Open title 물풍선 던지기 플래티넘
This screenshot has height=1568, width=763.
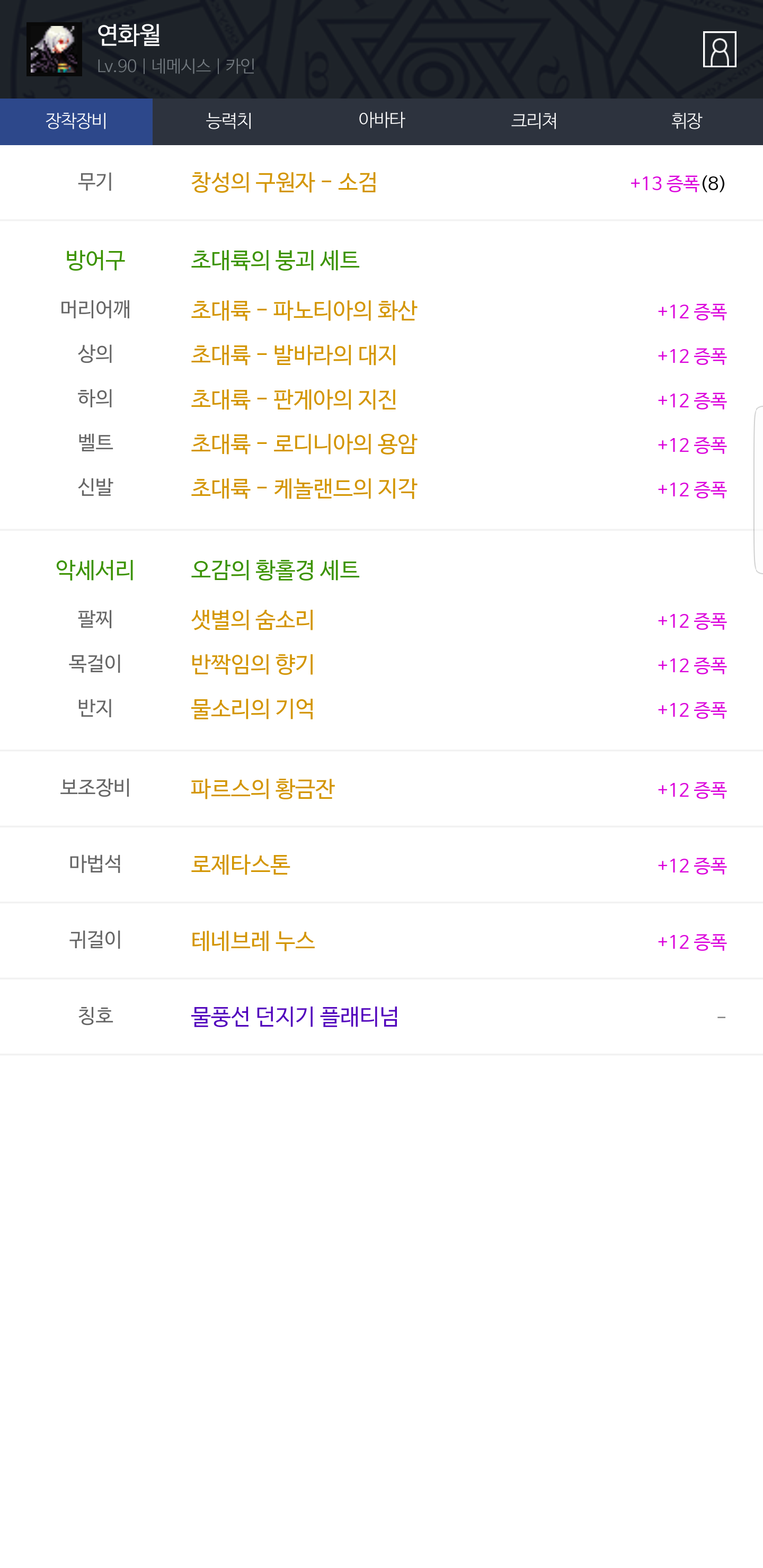[381, 1017]
